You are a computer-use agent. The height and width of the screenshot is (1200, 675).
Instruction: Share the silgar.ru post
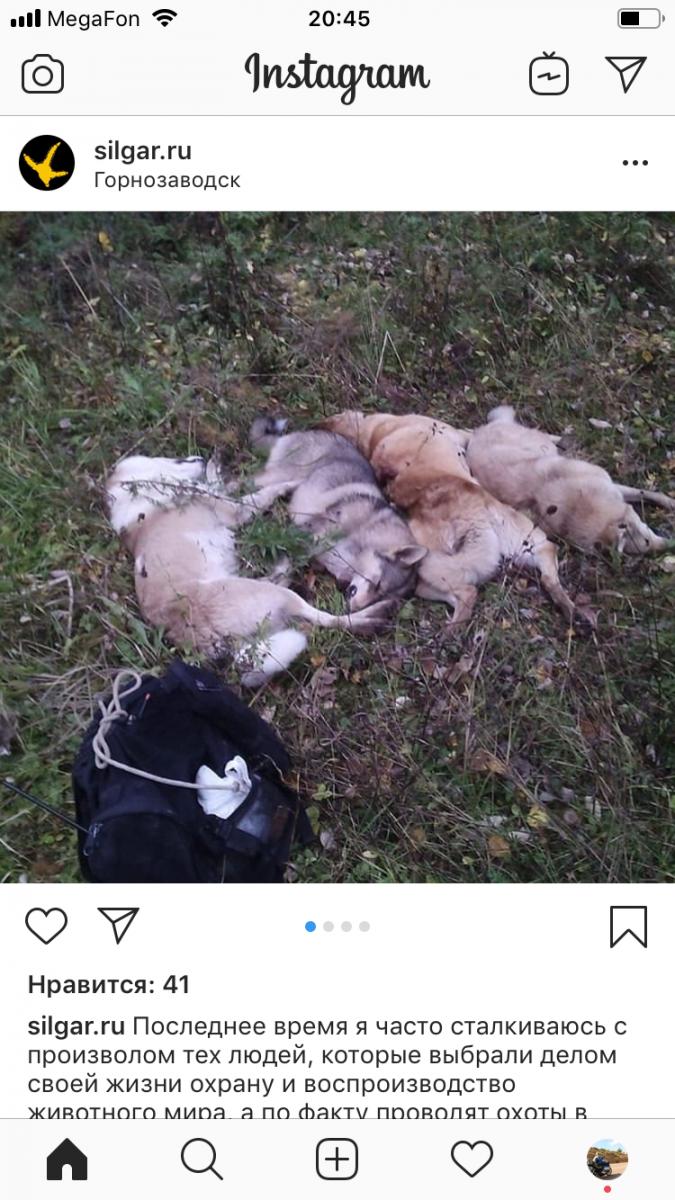[x=118, y=926]
